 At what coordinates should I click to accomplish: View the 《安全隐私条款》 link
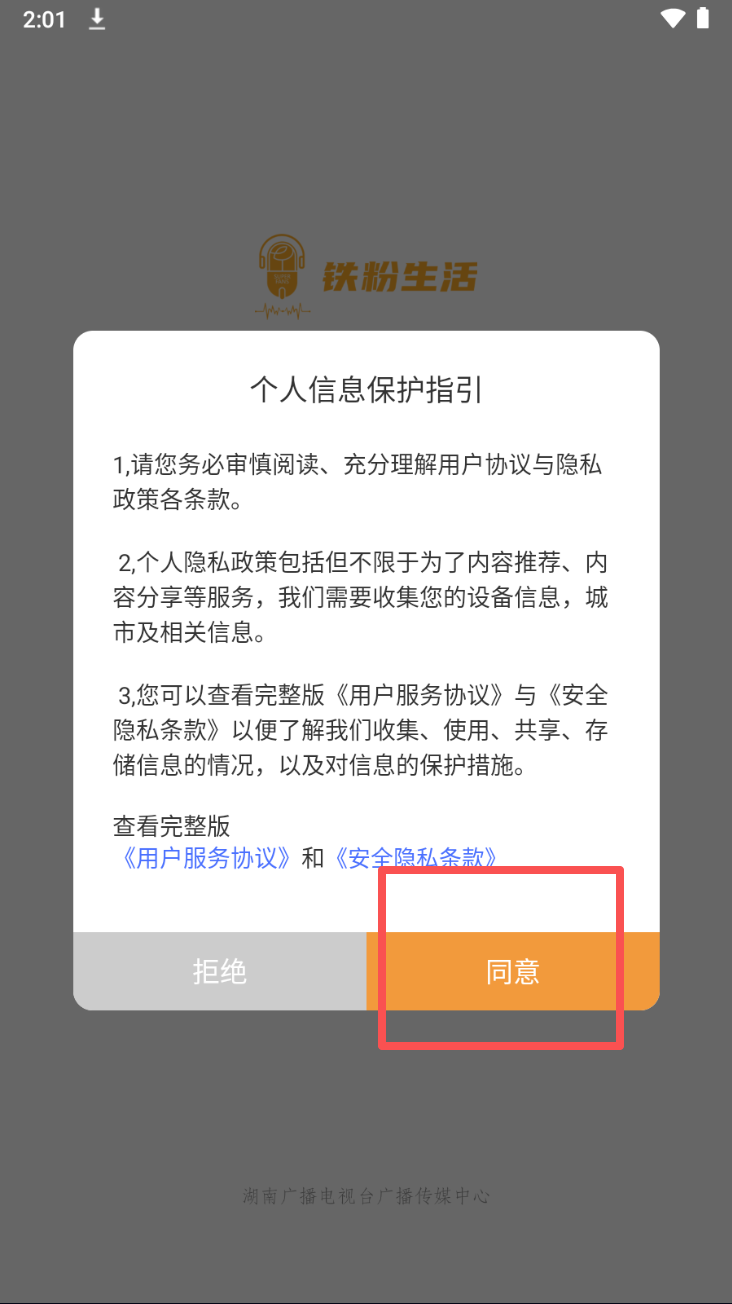pyautogui.click(x=415, y=858)
